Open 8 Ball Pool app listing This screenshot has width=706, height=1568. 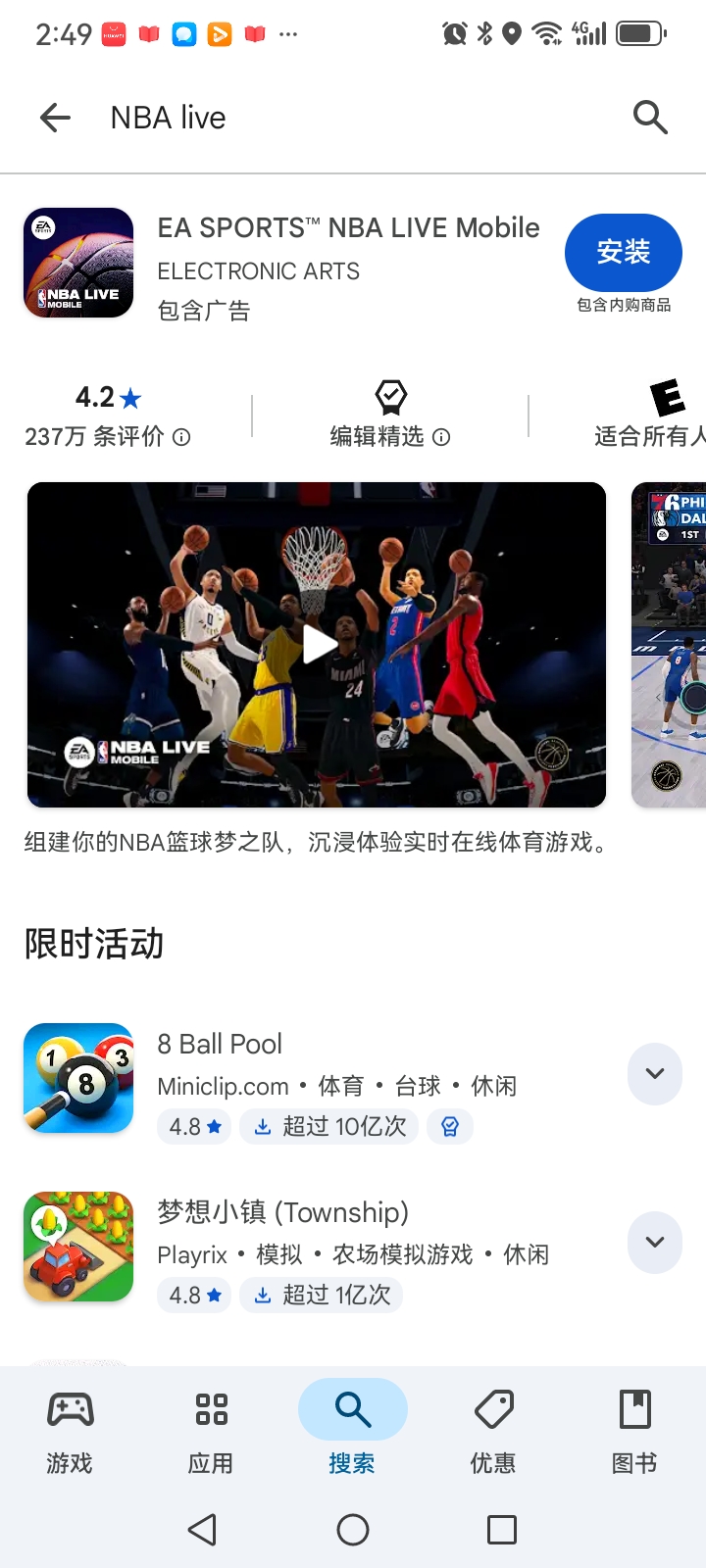pos(220,1045)
